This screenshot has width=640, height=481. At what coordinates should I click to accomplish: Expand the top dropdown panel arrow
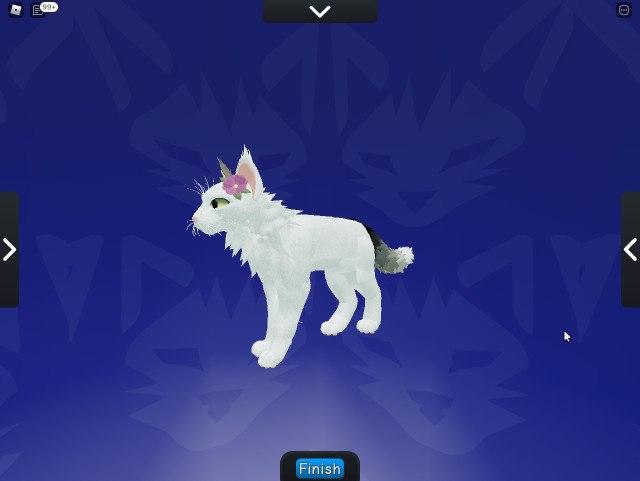click(x=320, y=11)
